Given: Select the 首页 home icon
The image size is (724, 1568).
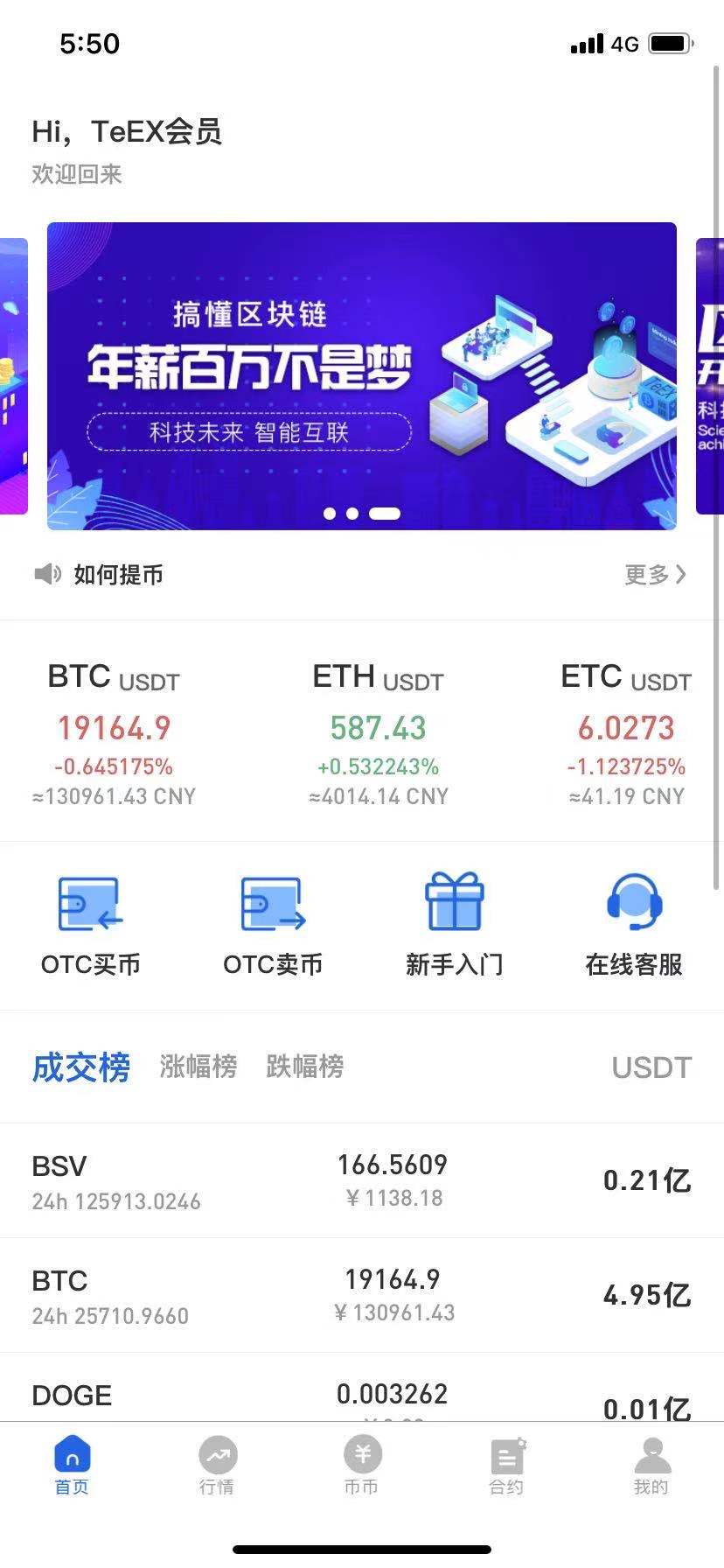Looking at the screenshot, I should pos(71,1452).
